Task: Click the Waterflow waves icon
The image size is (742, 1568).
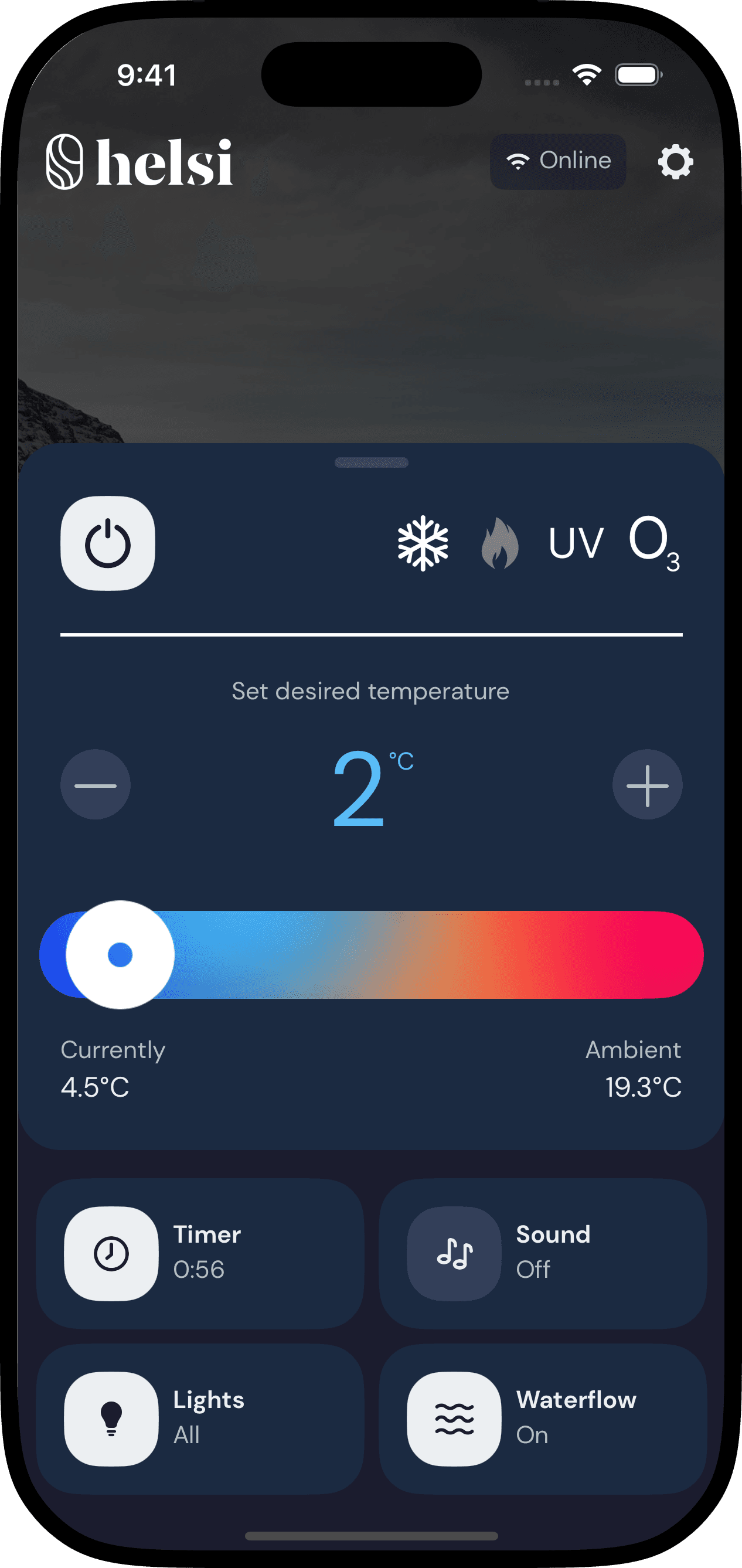Action: pyautogui.click(x=453, y=1419)
